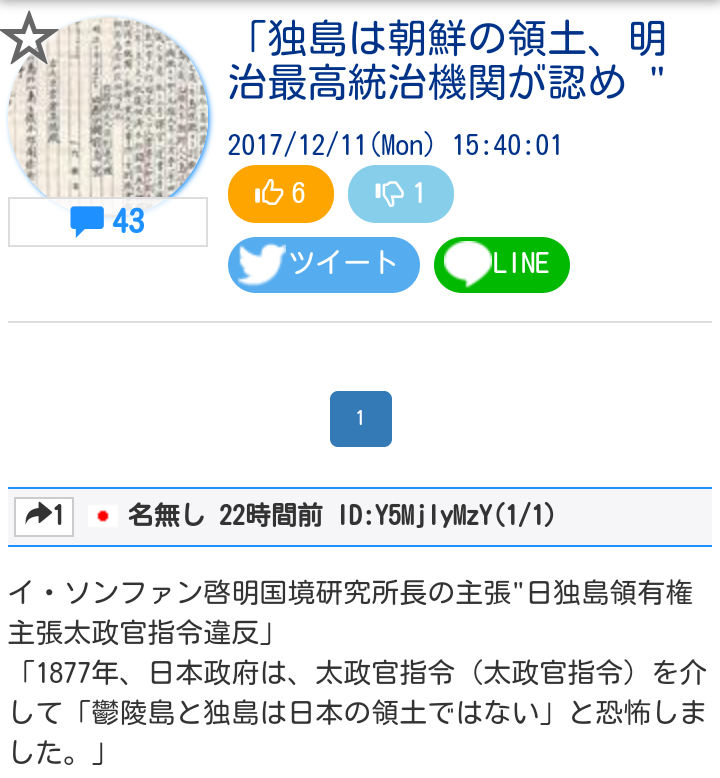Open the thread title about 独島
Screen dimensions: 720x778
pyautogui.click(x=446, y=62)
